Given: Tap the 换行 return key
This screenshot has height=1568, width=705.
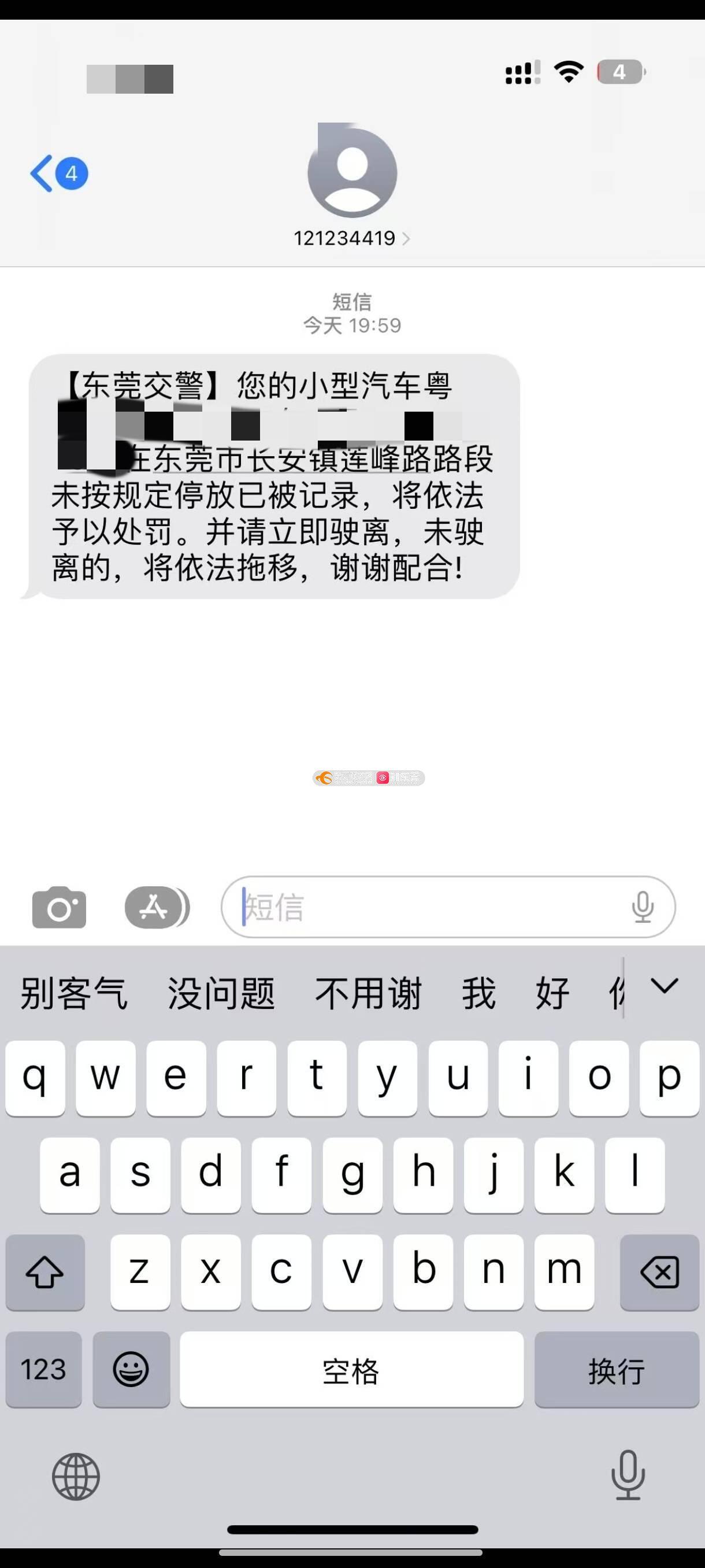Looking at the screenshot, I should [617, 1369].
